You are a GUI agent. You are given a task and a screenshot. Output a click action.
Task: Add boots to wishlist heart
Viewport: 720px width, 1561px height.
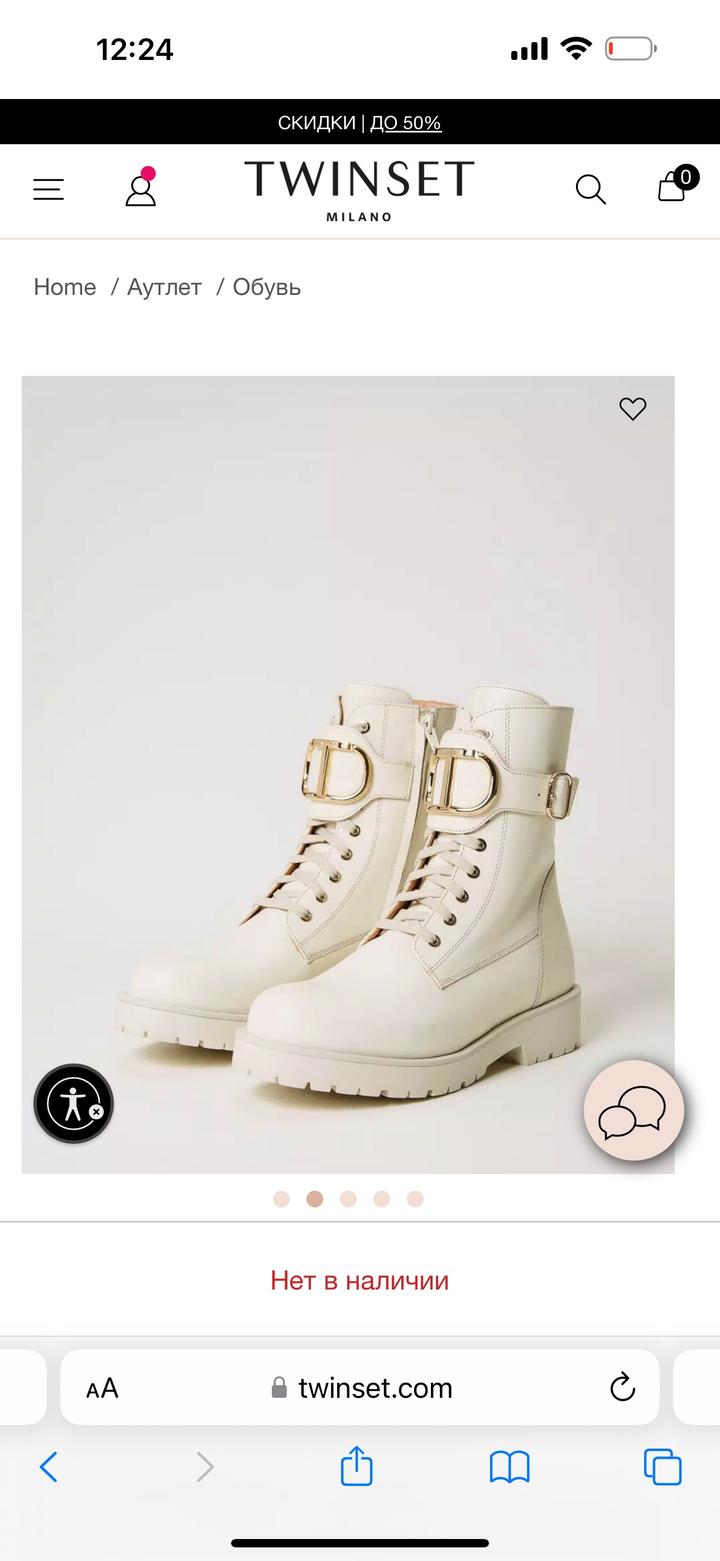632,409
